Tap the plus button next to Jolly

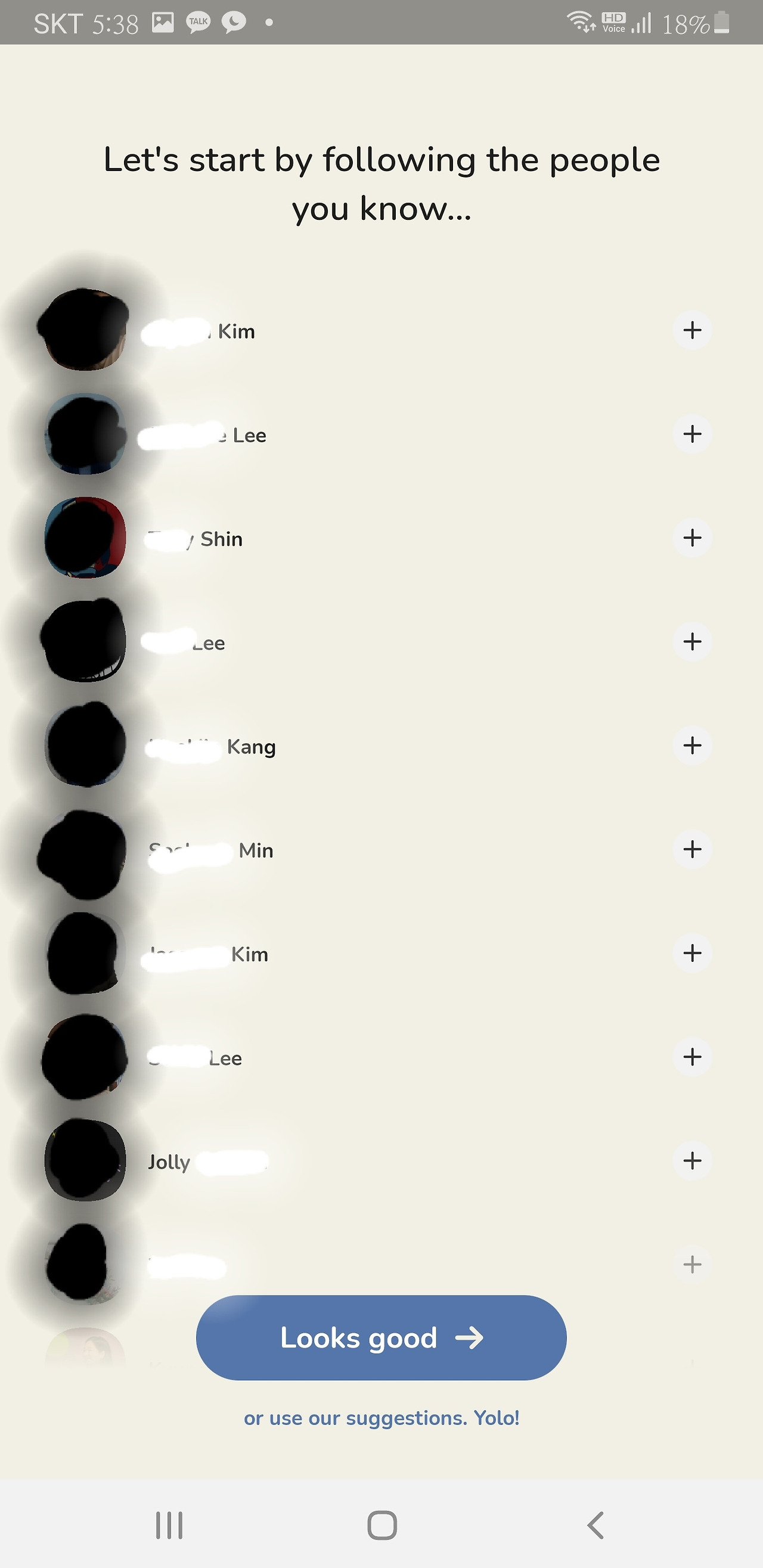691,1161
